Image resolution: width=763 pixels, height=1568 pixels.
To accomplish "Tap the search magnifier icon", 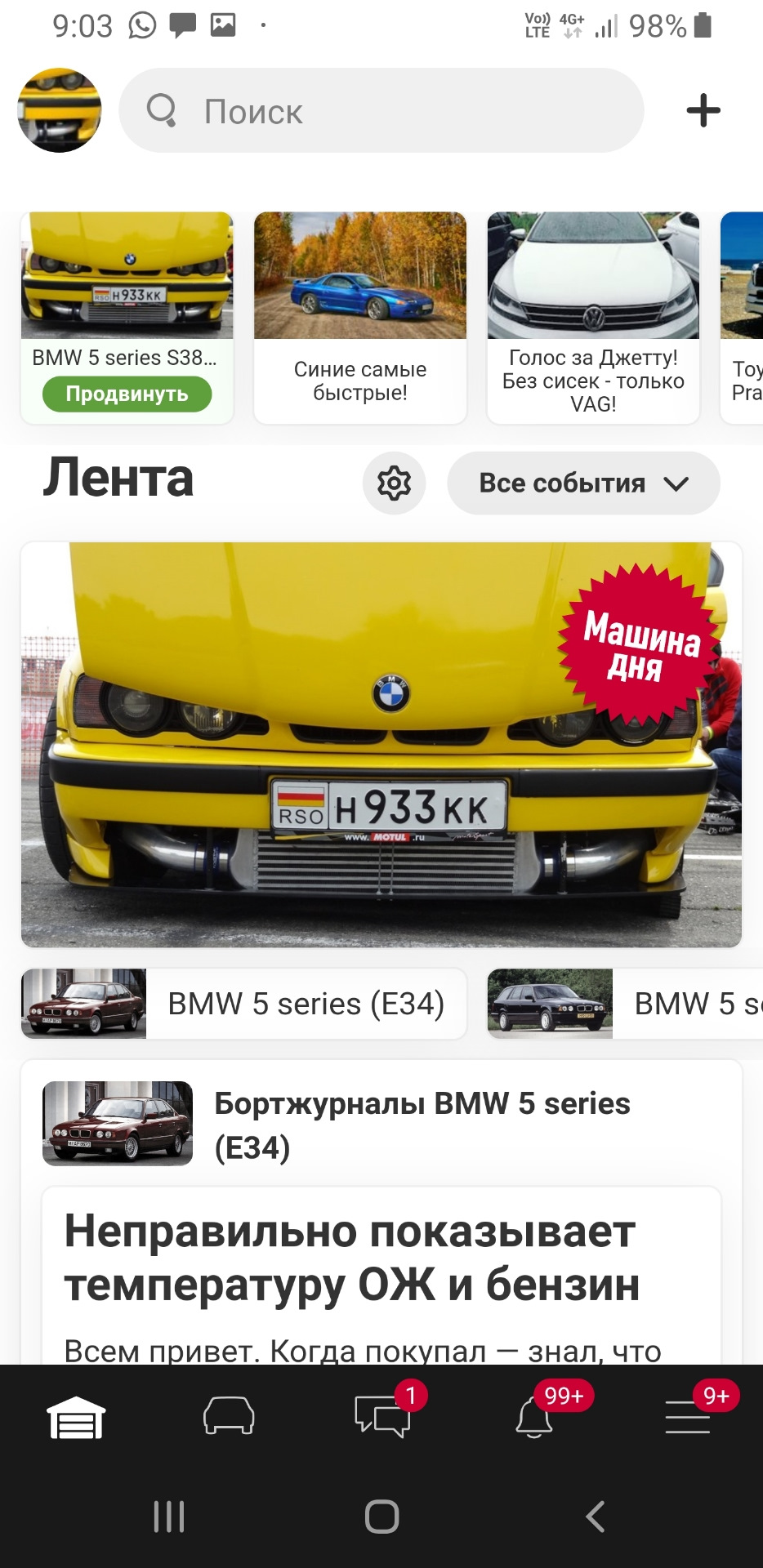I will (x=162, y=111).
